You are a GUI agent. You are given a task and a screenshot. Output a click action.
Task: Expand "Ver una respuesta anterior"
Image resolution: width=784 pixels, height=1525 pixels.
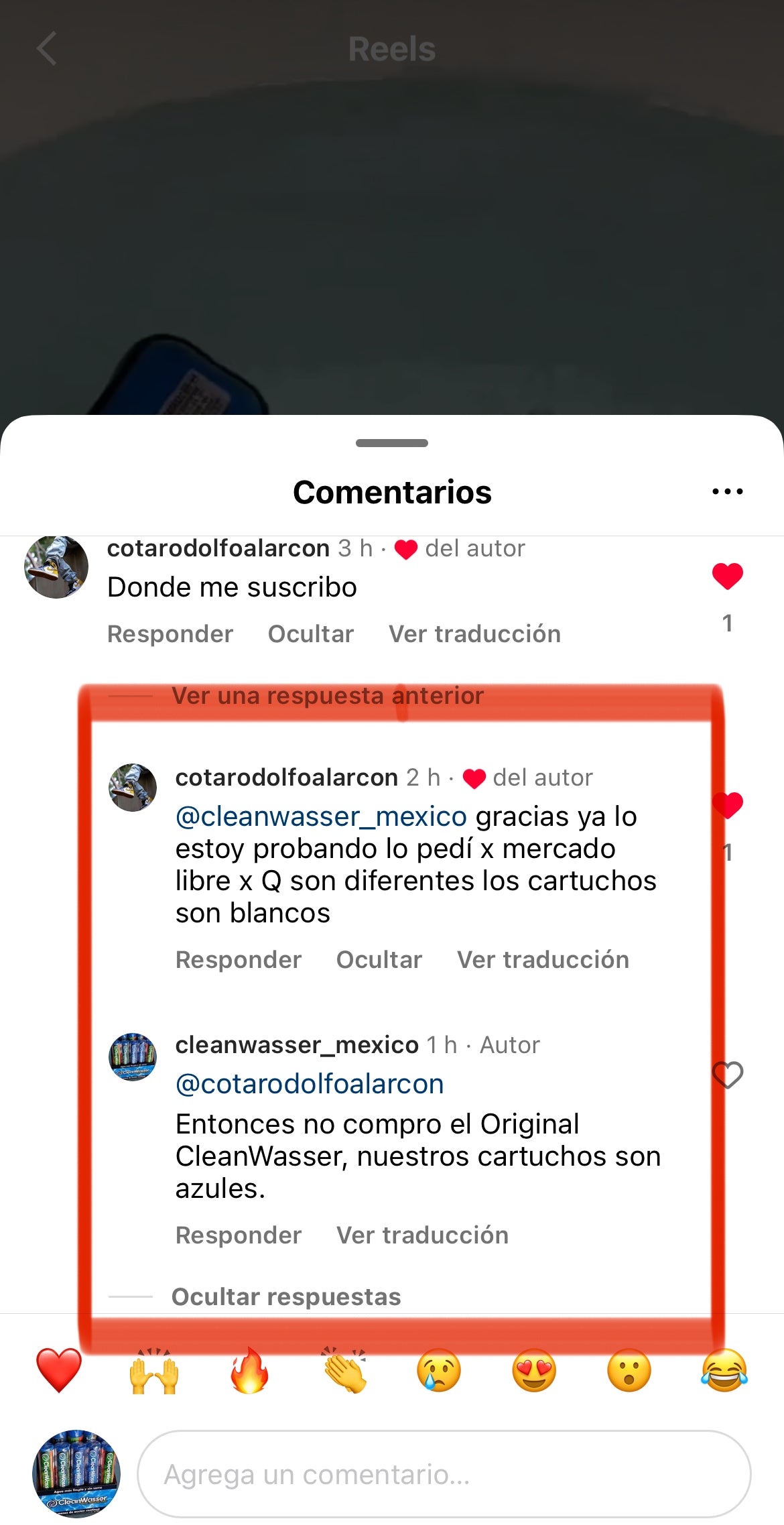328,696
